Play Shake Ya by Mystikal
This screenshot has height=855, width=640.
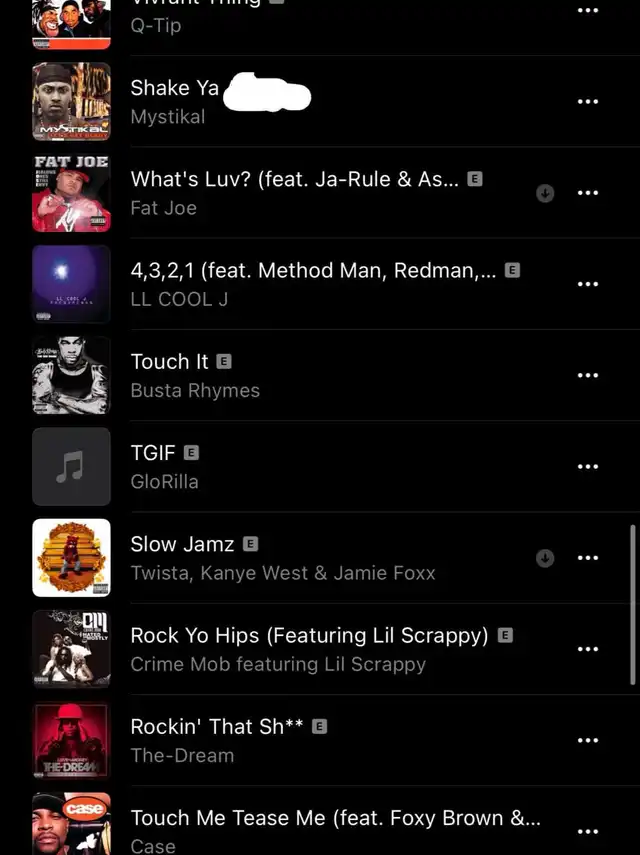click(x=327, y=101)
